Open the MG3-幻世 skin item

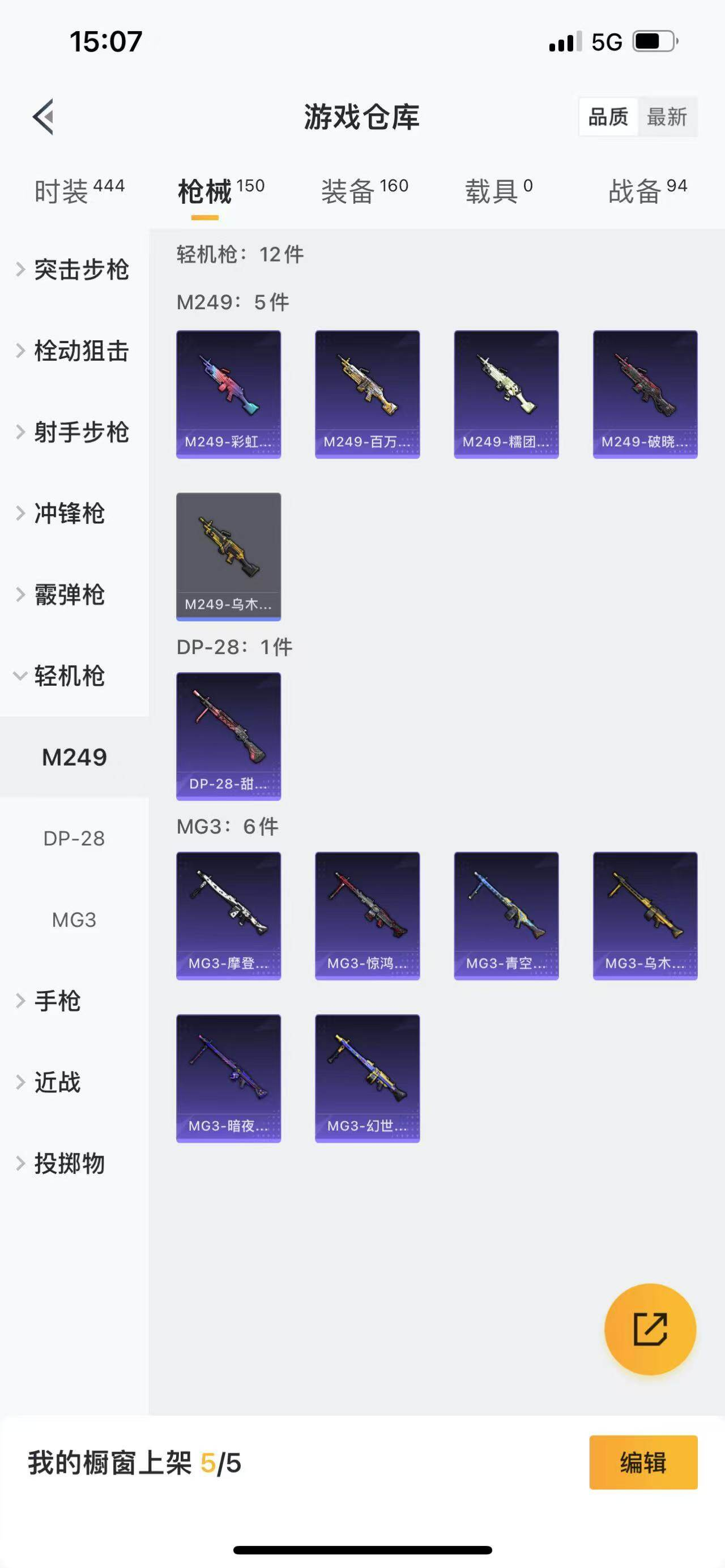[367, 1078]
